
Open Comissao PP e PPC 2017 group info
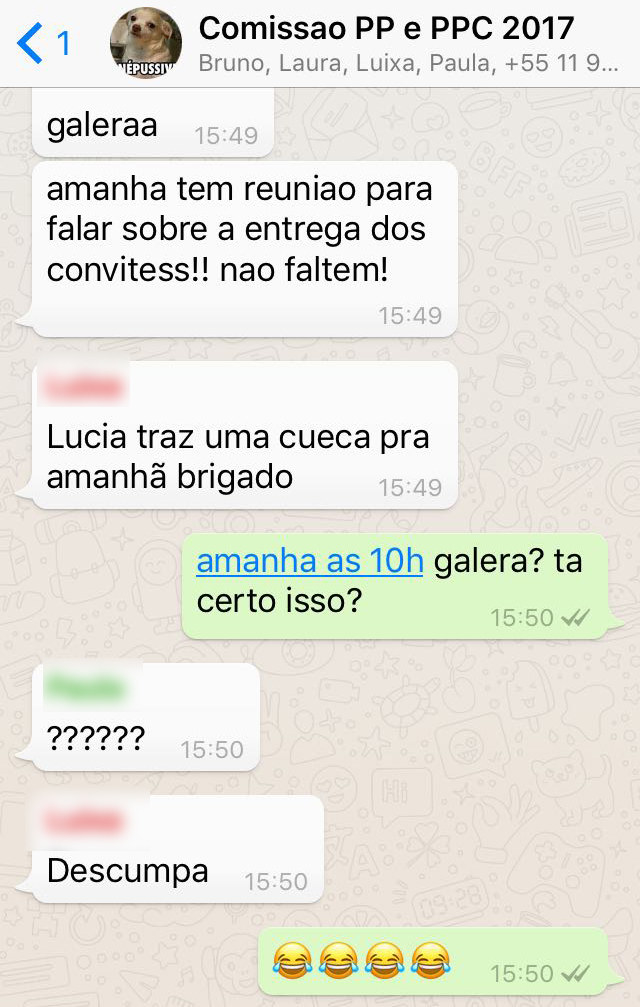386,30
